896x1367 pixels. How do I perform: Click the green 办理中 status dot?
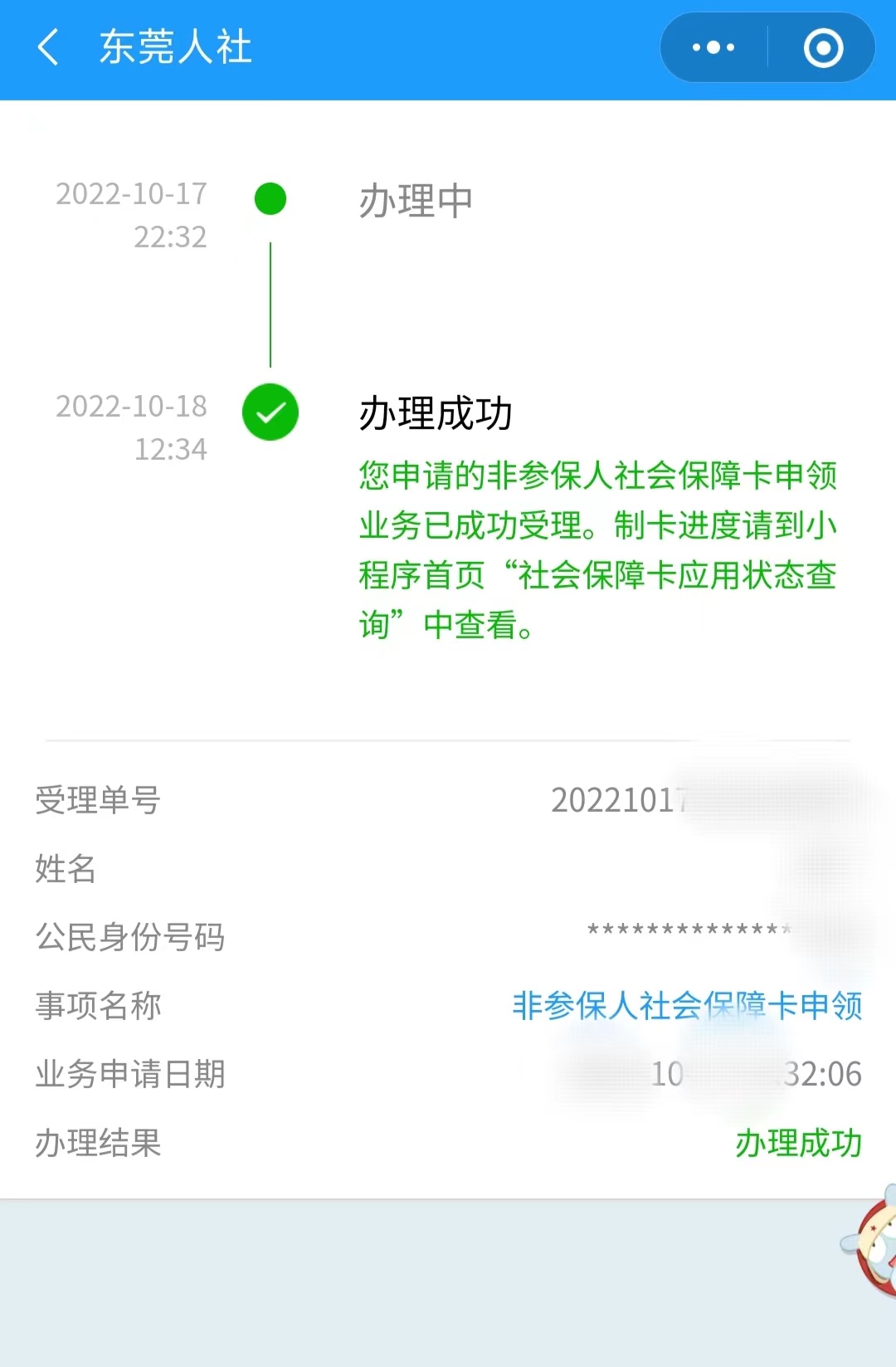[269, 199]
